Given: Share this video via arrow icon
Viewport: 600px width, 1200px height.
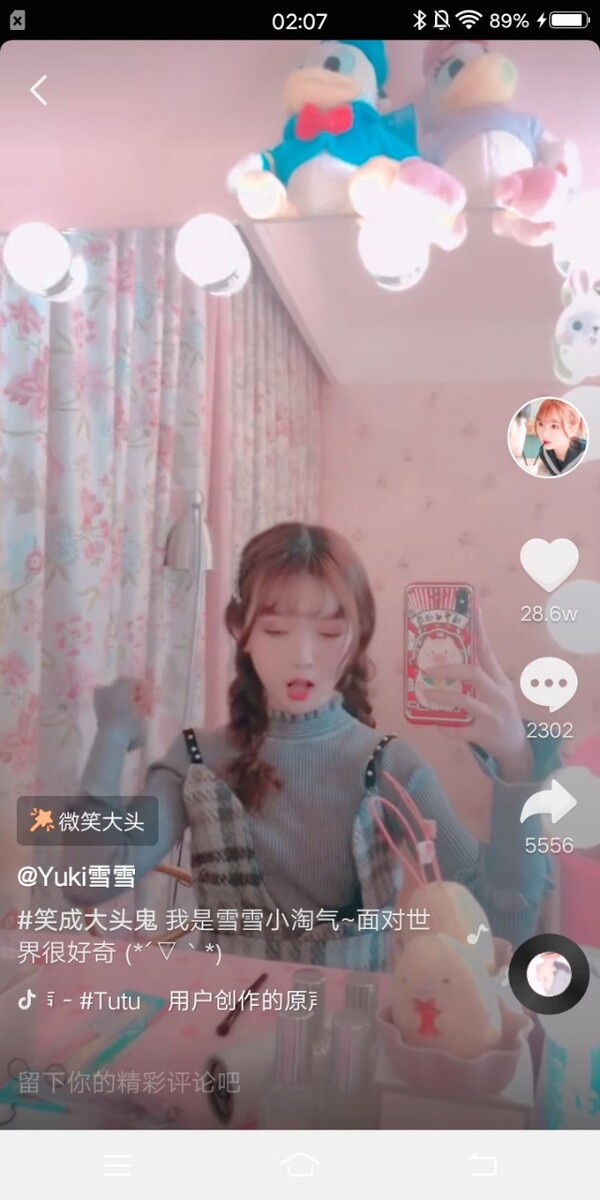Looking at the screenshot, I should pos(549,802).
